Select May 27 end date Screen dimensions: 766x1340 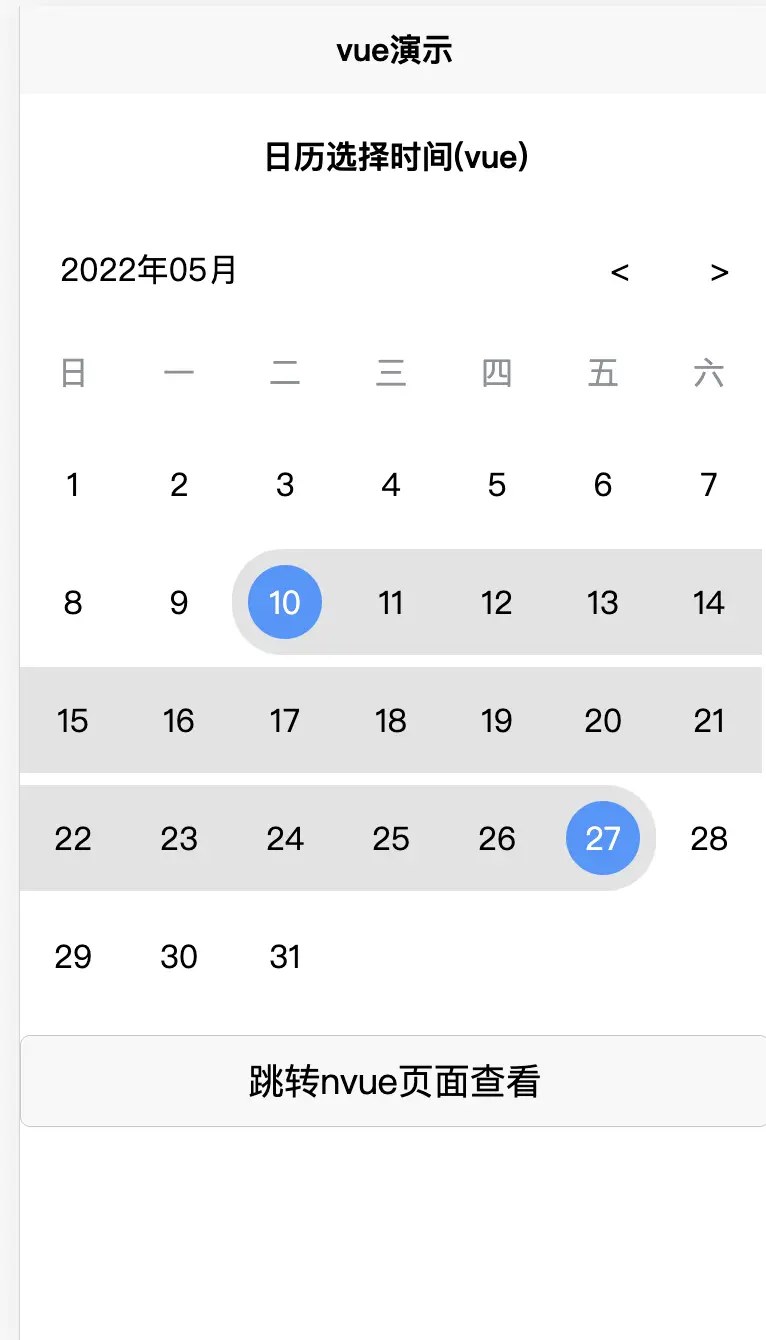(x=603, y=838)
